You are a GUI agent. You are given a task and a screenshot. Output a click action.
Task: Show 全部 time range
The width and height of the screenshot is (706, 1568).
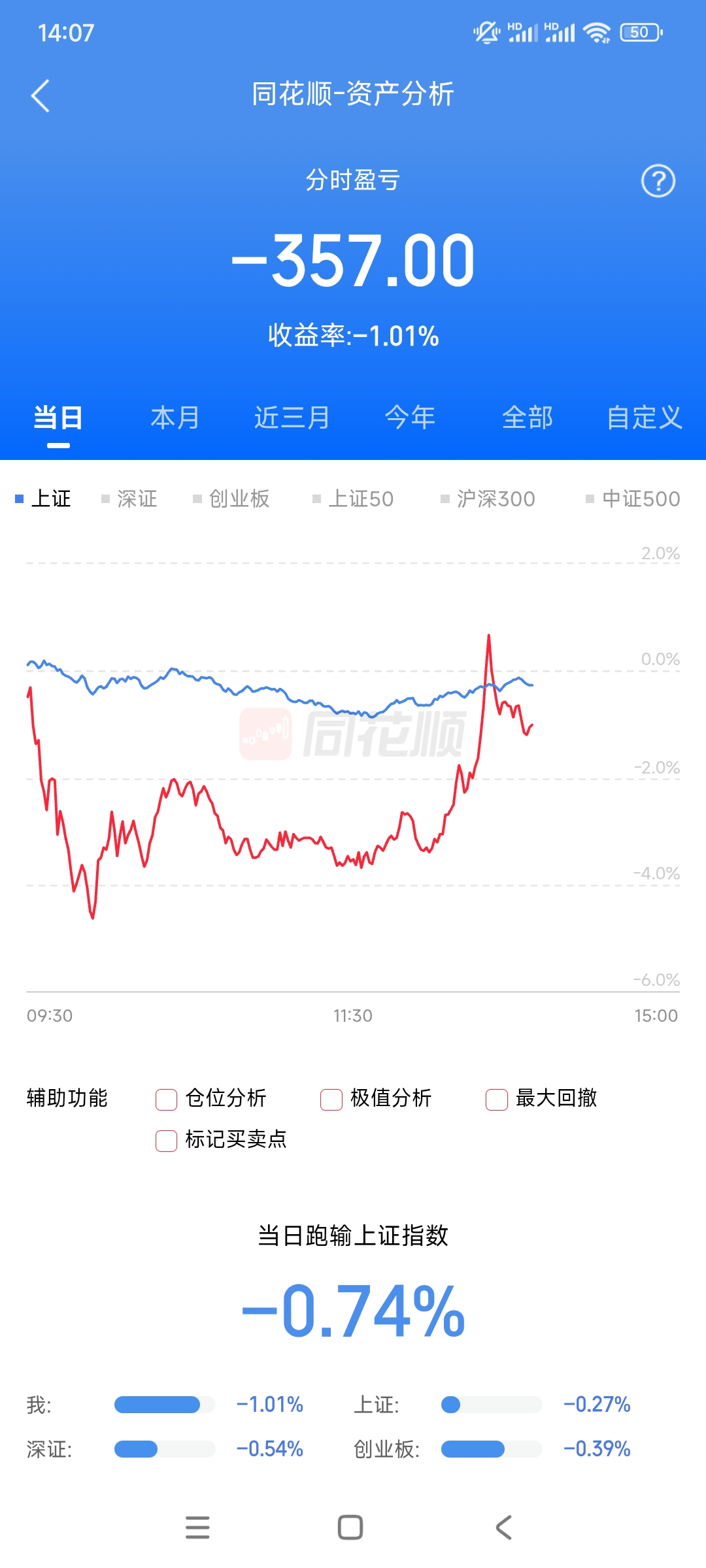tap(528, 418)
